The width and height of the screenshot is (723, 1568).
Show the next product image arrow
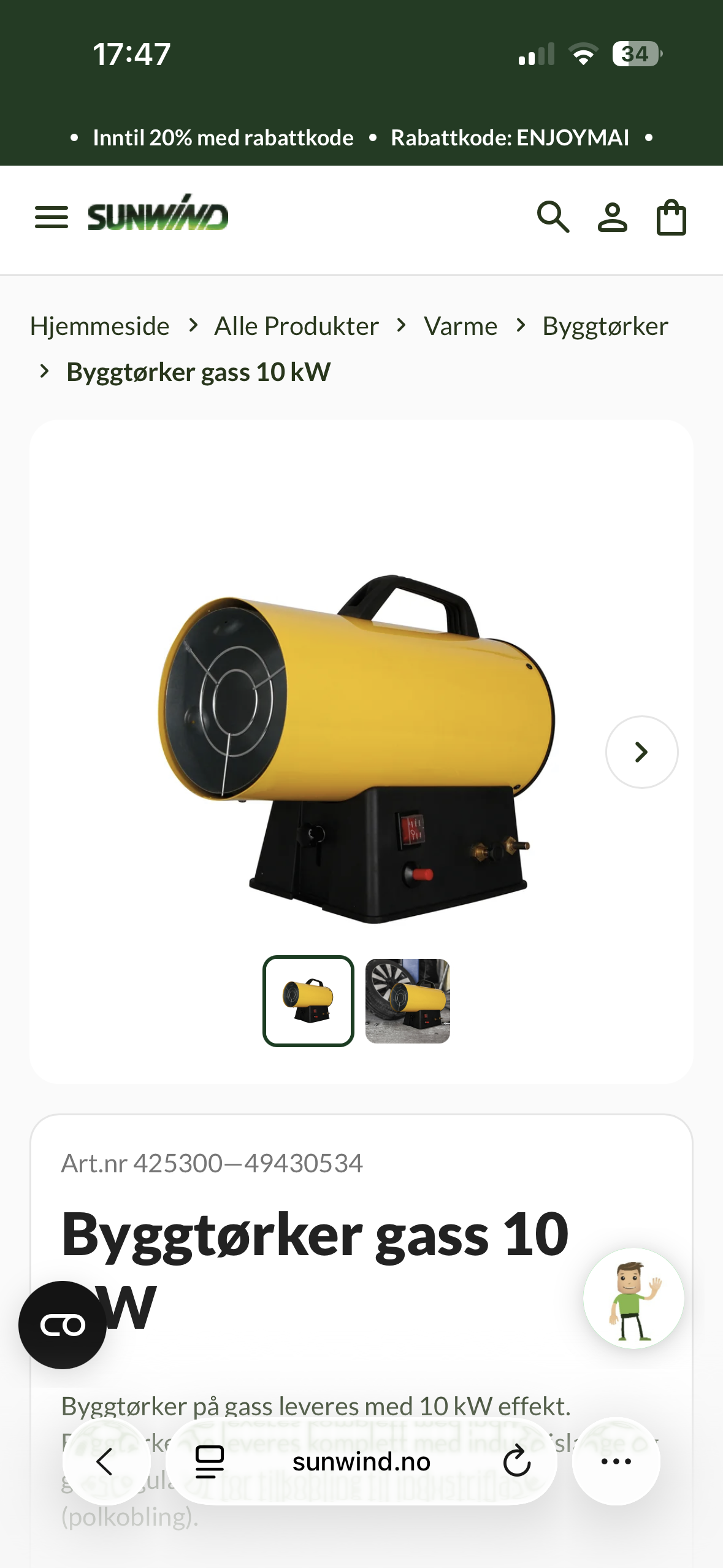641,752
